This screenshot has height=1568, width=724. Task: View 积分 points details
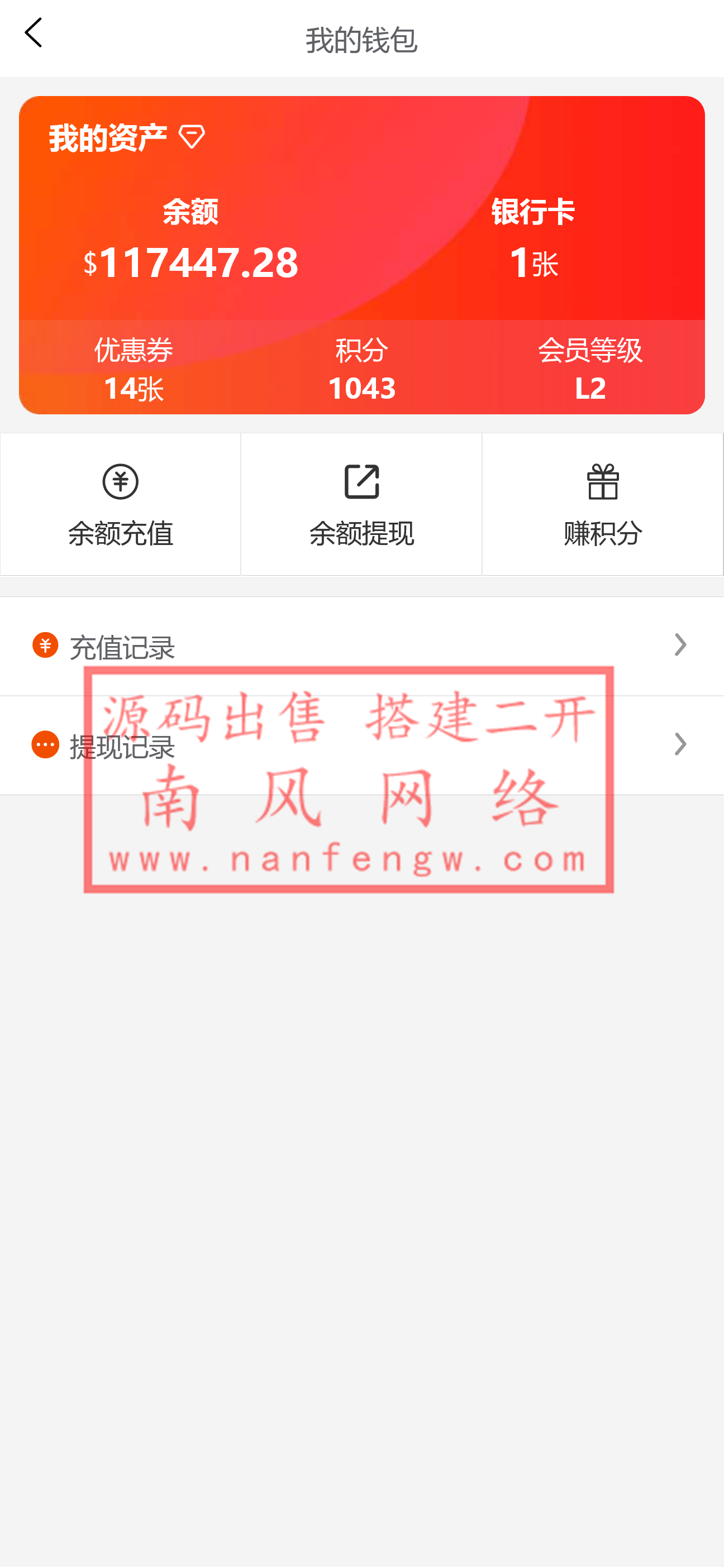(x=361, y=369)
